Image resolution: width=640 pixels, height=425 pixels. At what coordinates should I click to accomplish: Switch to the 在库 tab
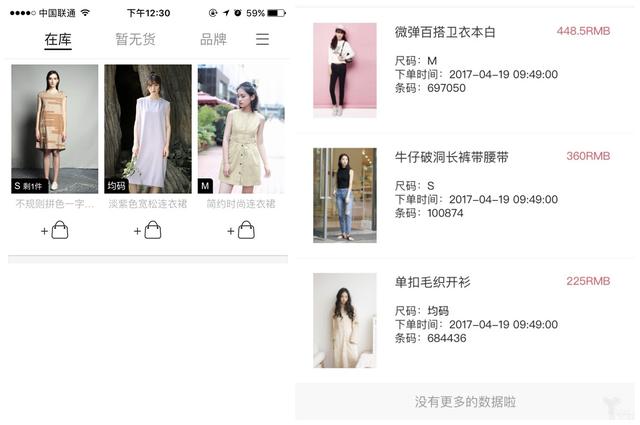(x=57, y=40)
